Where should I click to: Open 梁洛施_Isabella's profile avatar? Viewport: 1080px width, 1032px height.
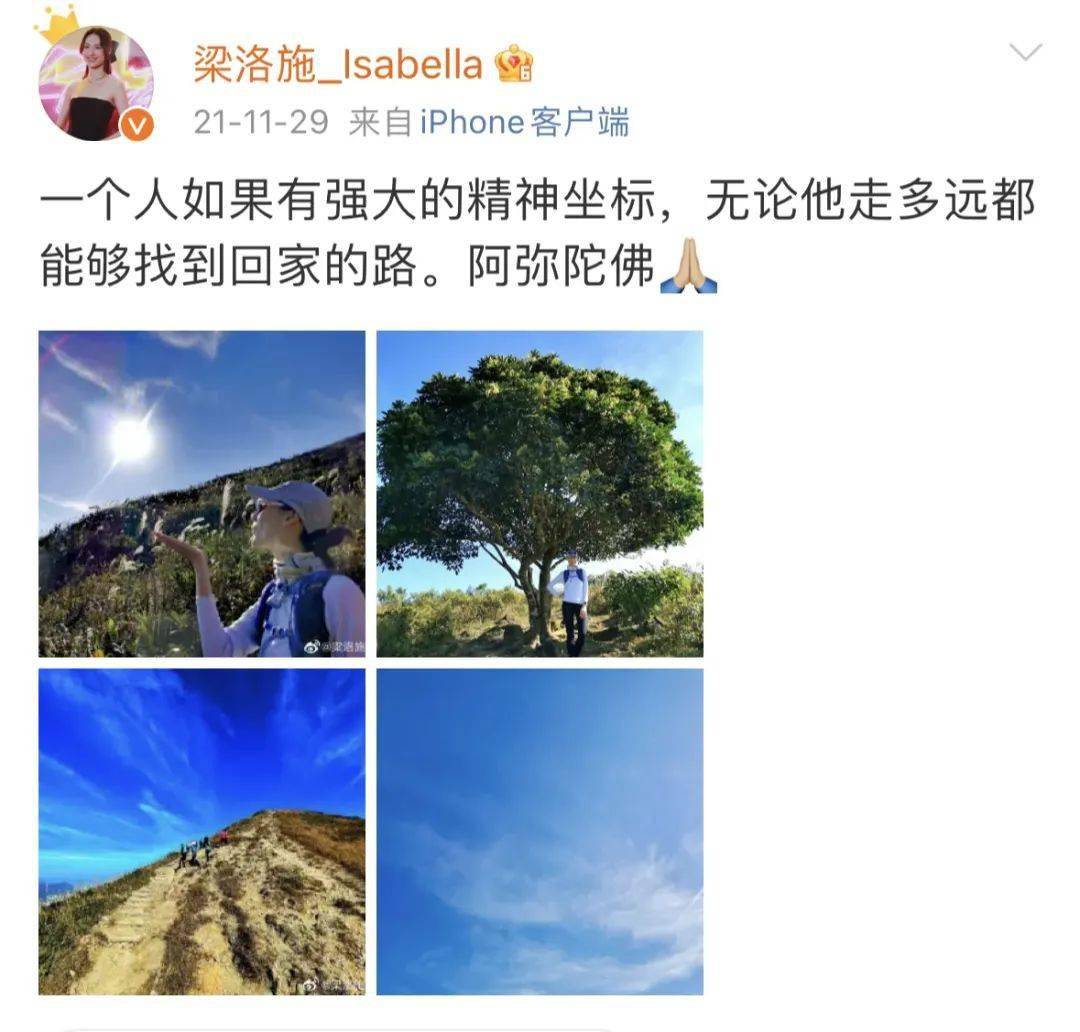pos(96,83)
